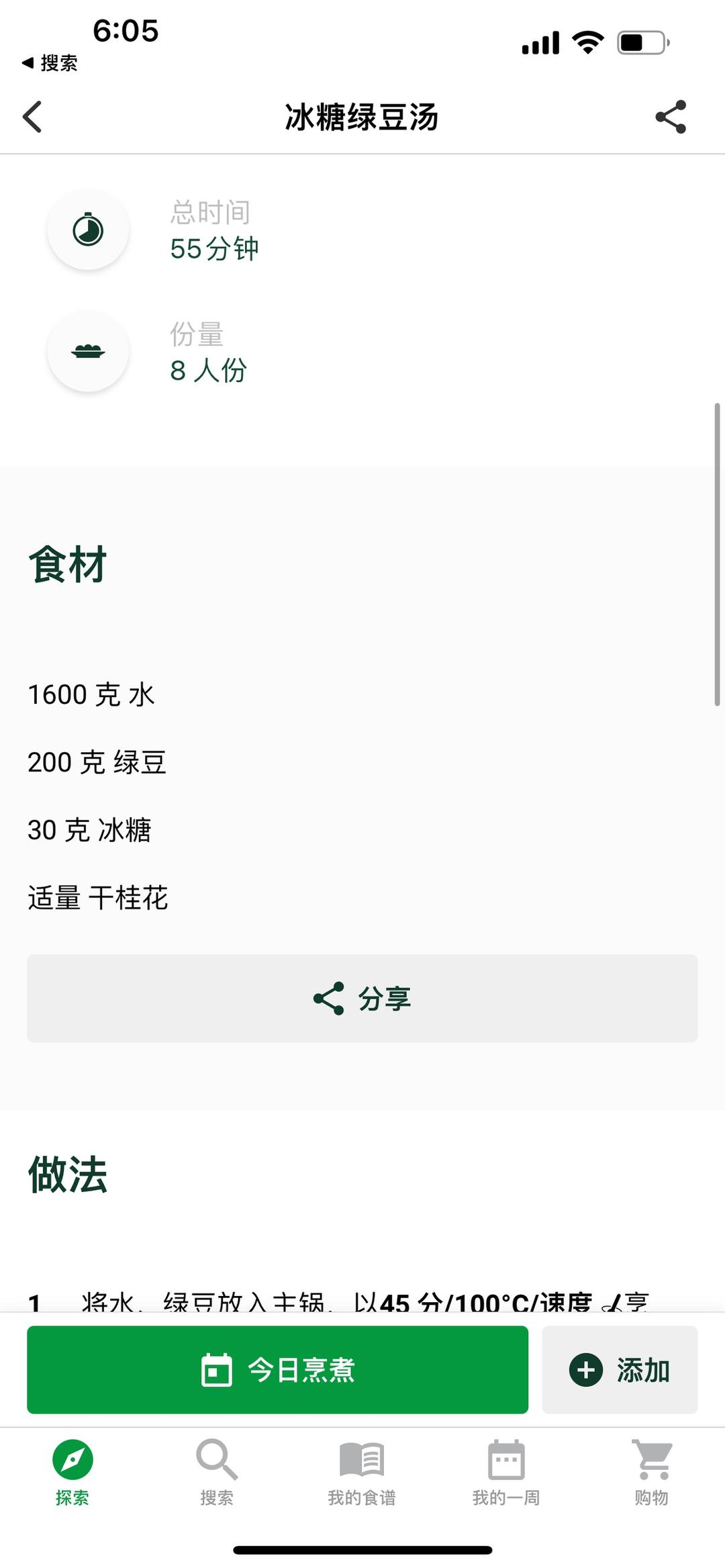Open 我的一周 planner tab
The width and height of the screenshot is (725, 1568).
[506, 1472]
